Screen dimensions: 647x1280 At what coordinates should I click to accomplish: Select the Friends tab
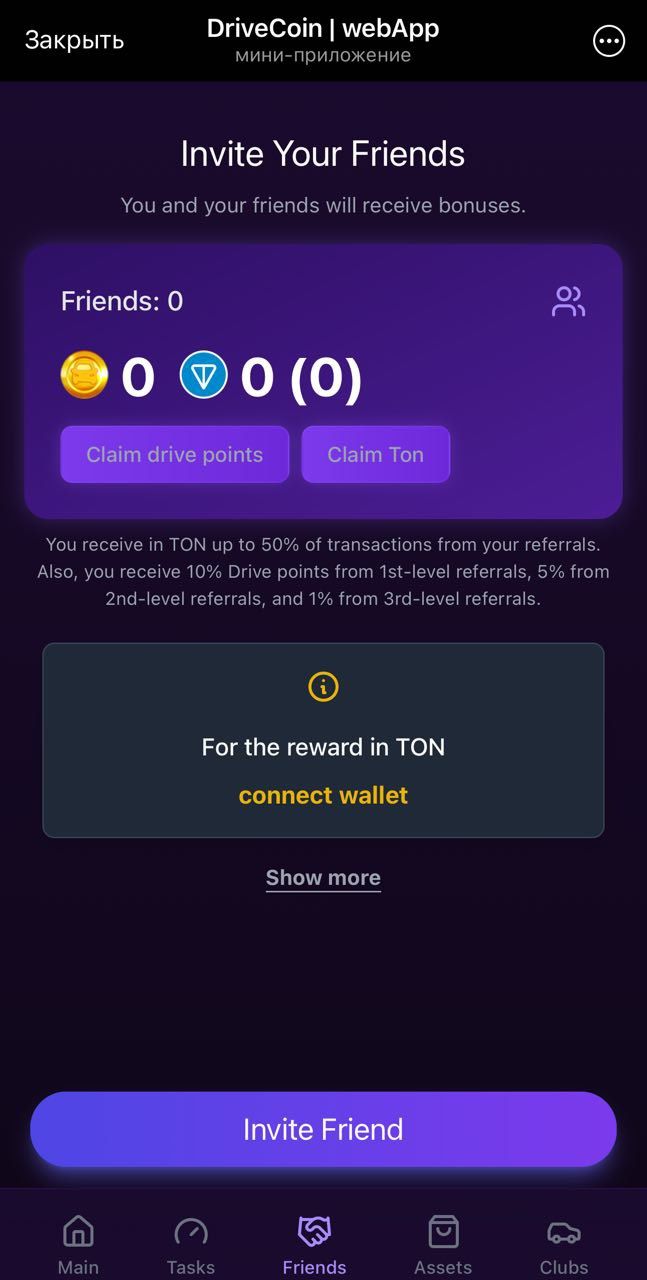(314, 1244)
